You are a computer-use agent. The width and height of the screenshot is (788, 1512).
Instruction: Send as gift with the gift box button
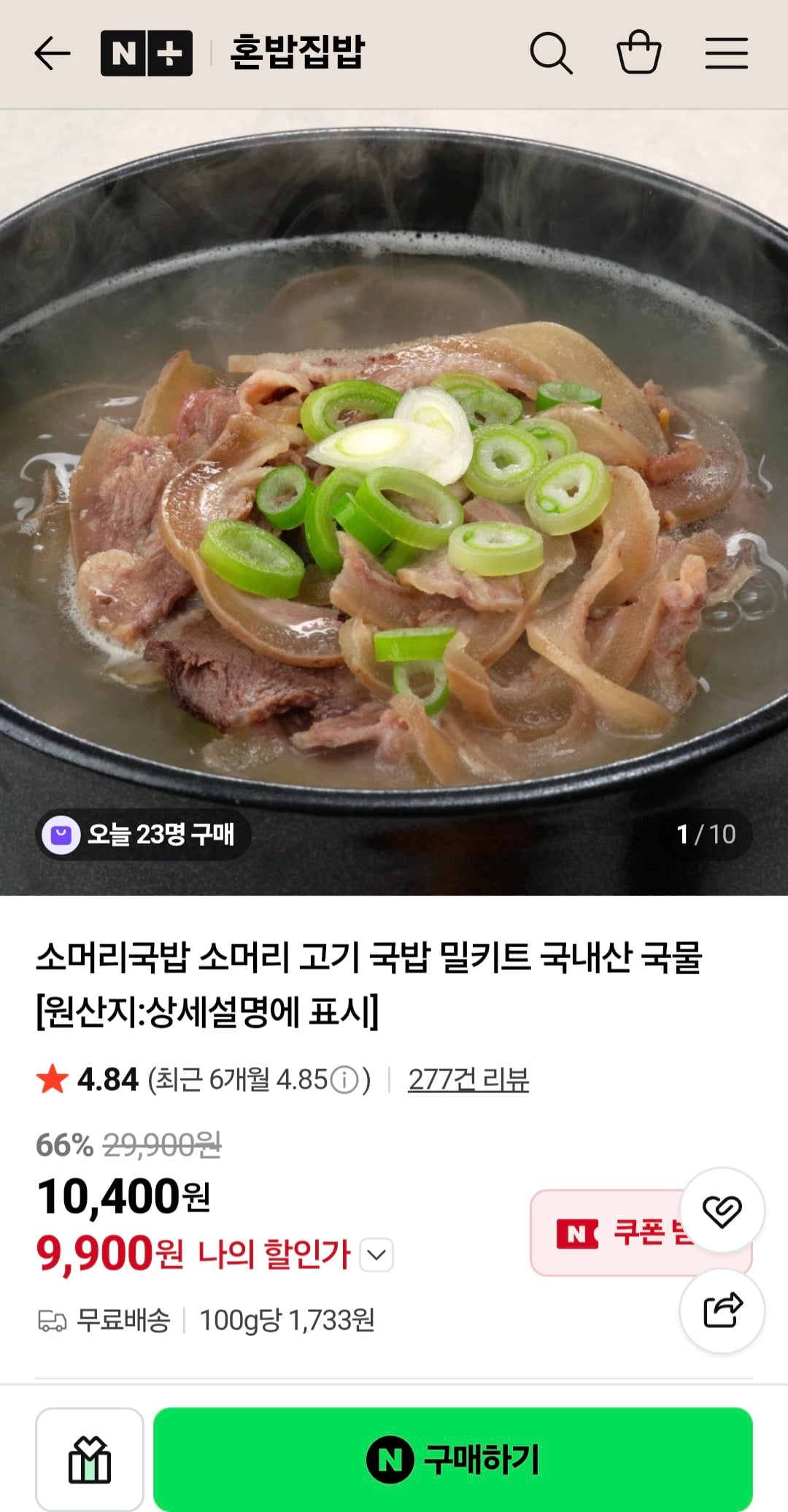(90, 1459)
